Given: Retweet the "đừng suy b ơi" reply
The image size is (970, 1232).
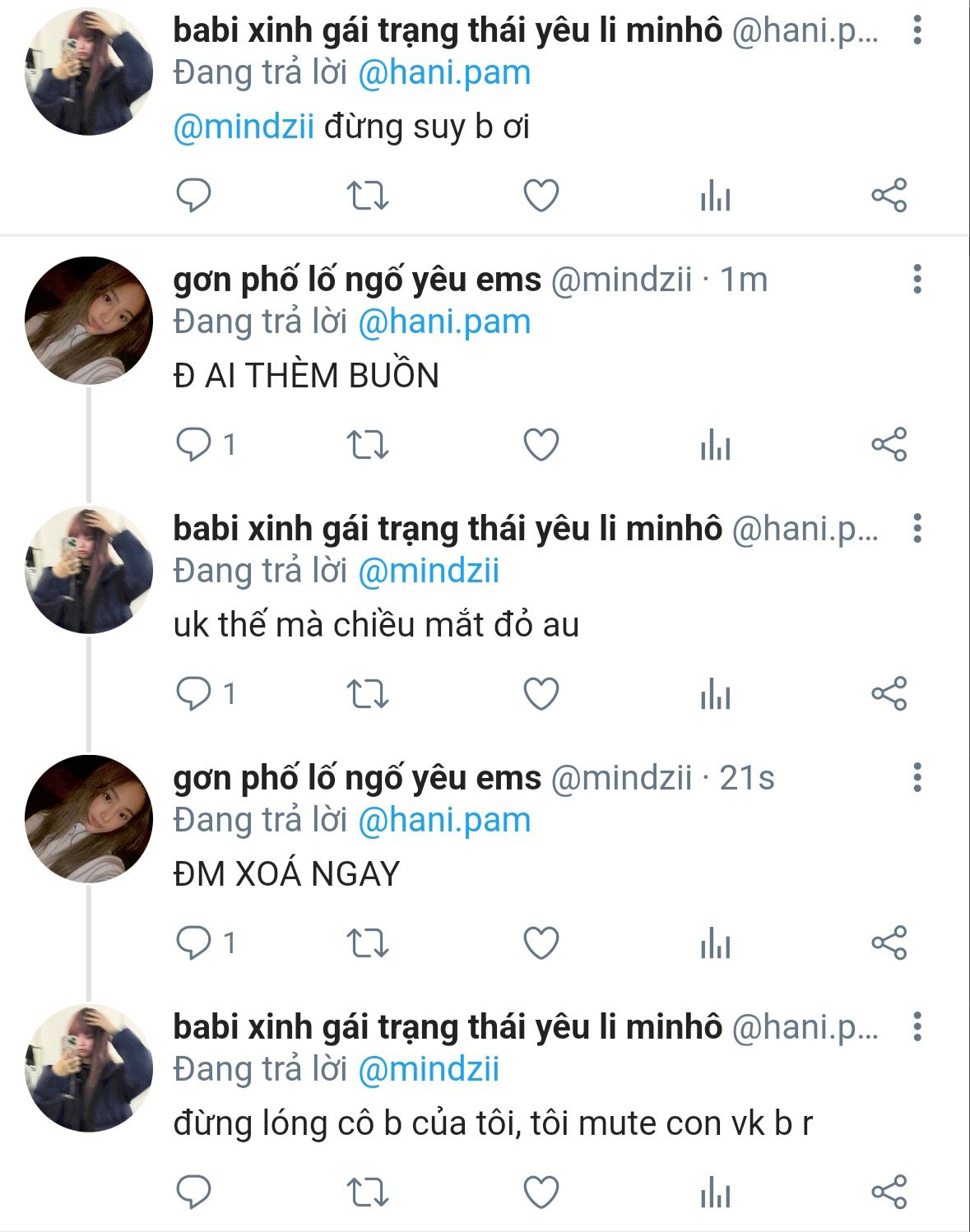Looking at the screenshot, I should pos(367,196).
